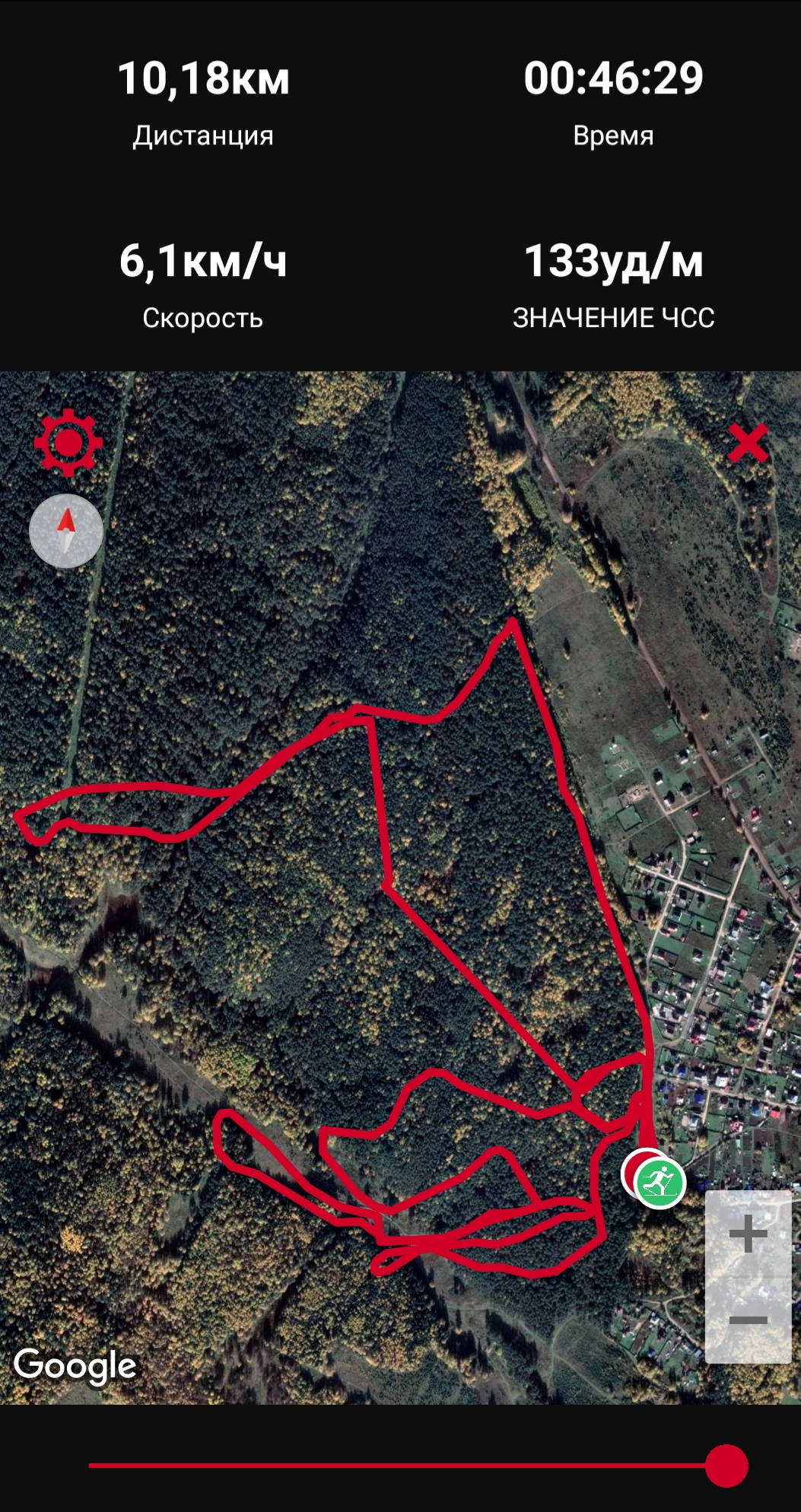The image size is (801, 1512).
Task: Zoom in on the map with plus
Action: [x=748, y=1234]
